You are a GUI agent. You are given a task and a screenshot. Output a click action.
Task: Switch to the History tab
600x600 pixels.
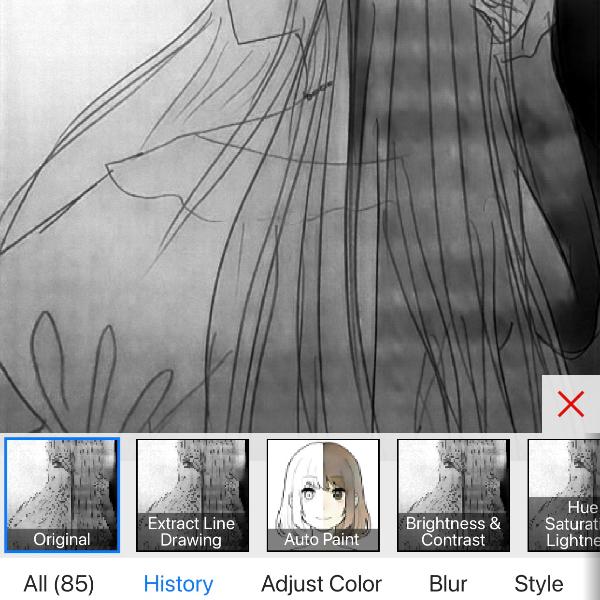178,584
